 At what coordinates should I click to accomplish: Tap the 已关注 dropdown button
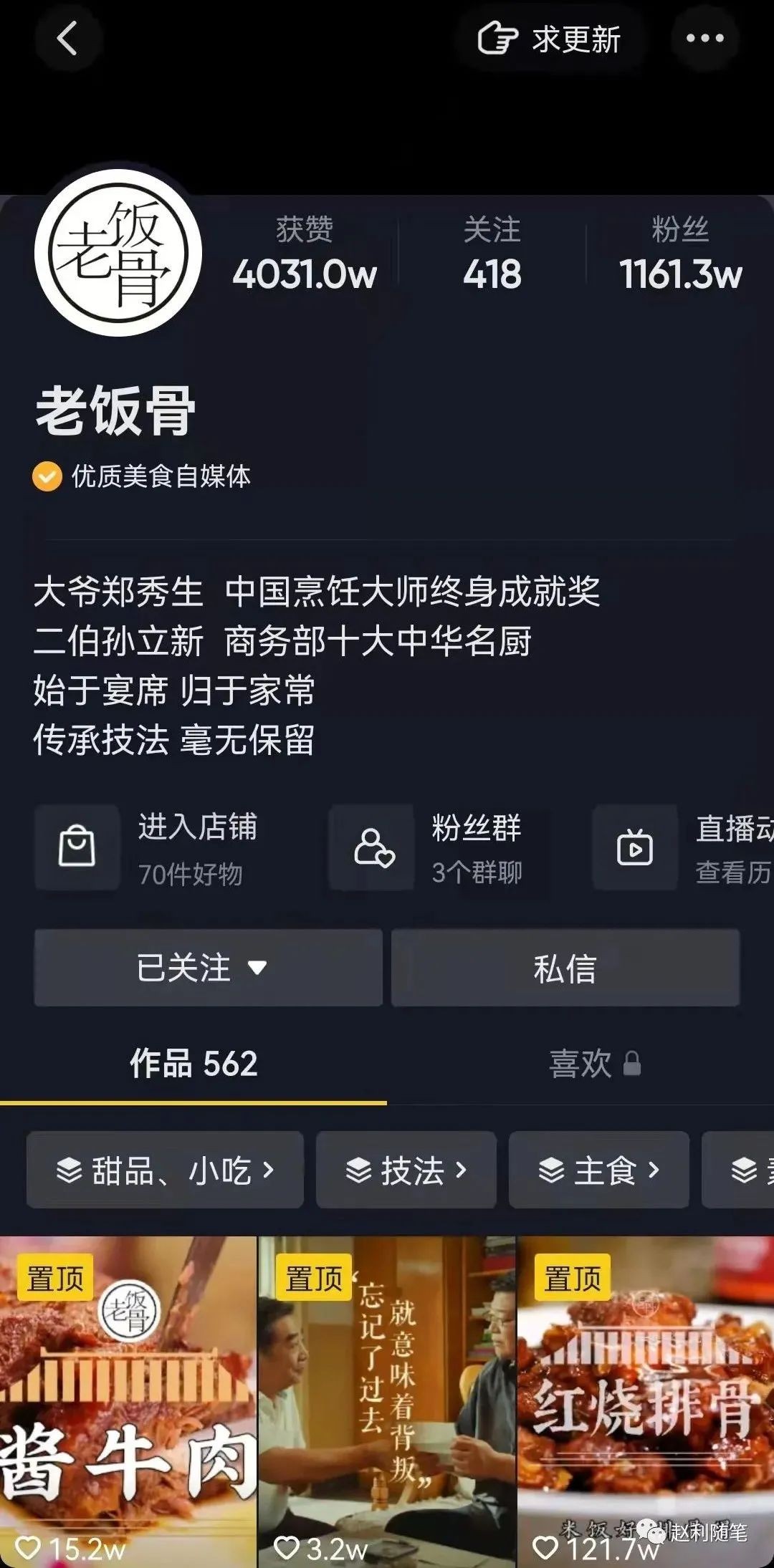tap(208, 968)
